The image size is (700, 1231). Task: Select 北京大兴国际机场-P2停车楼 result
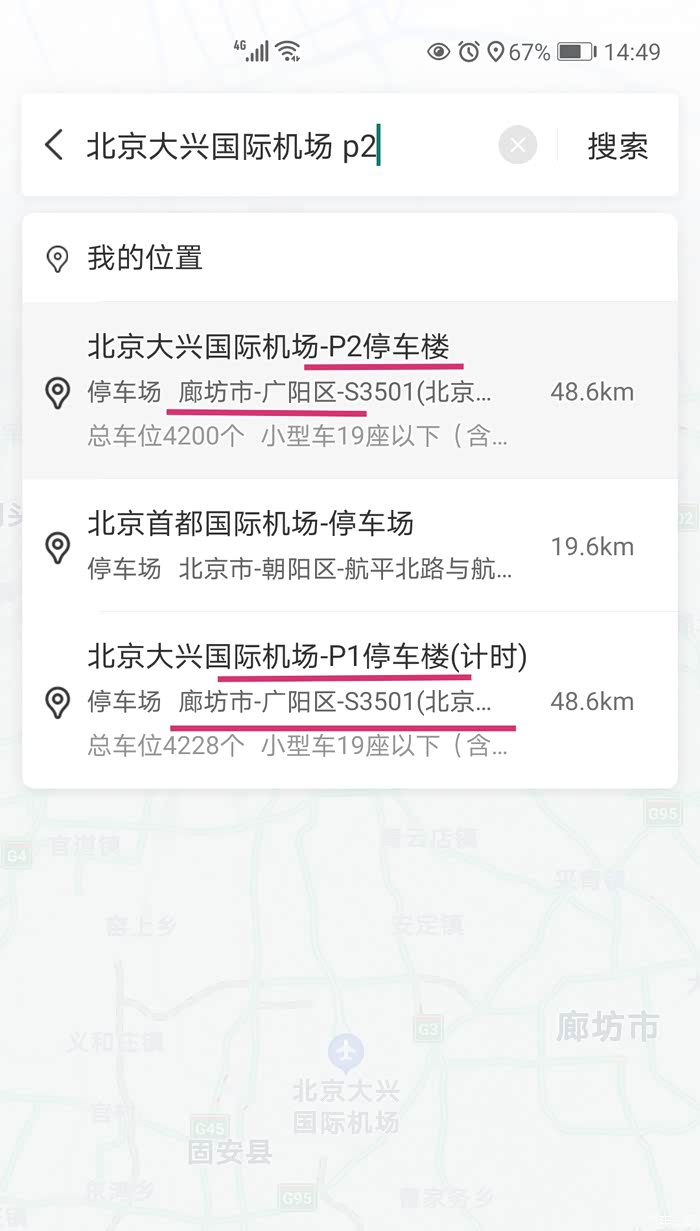click(300, 391)
